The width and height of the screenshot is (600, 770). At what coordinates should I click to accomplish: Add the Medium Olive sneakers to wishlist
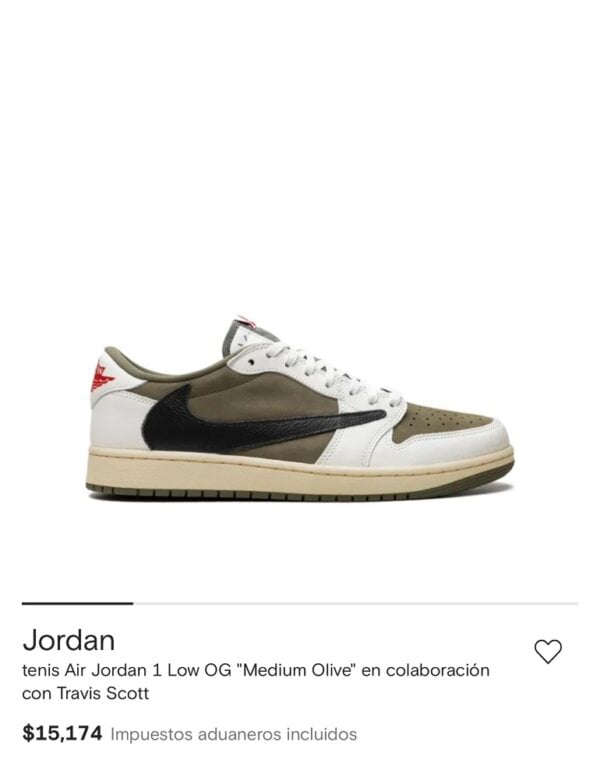[547, 652]
